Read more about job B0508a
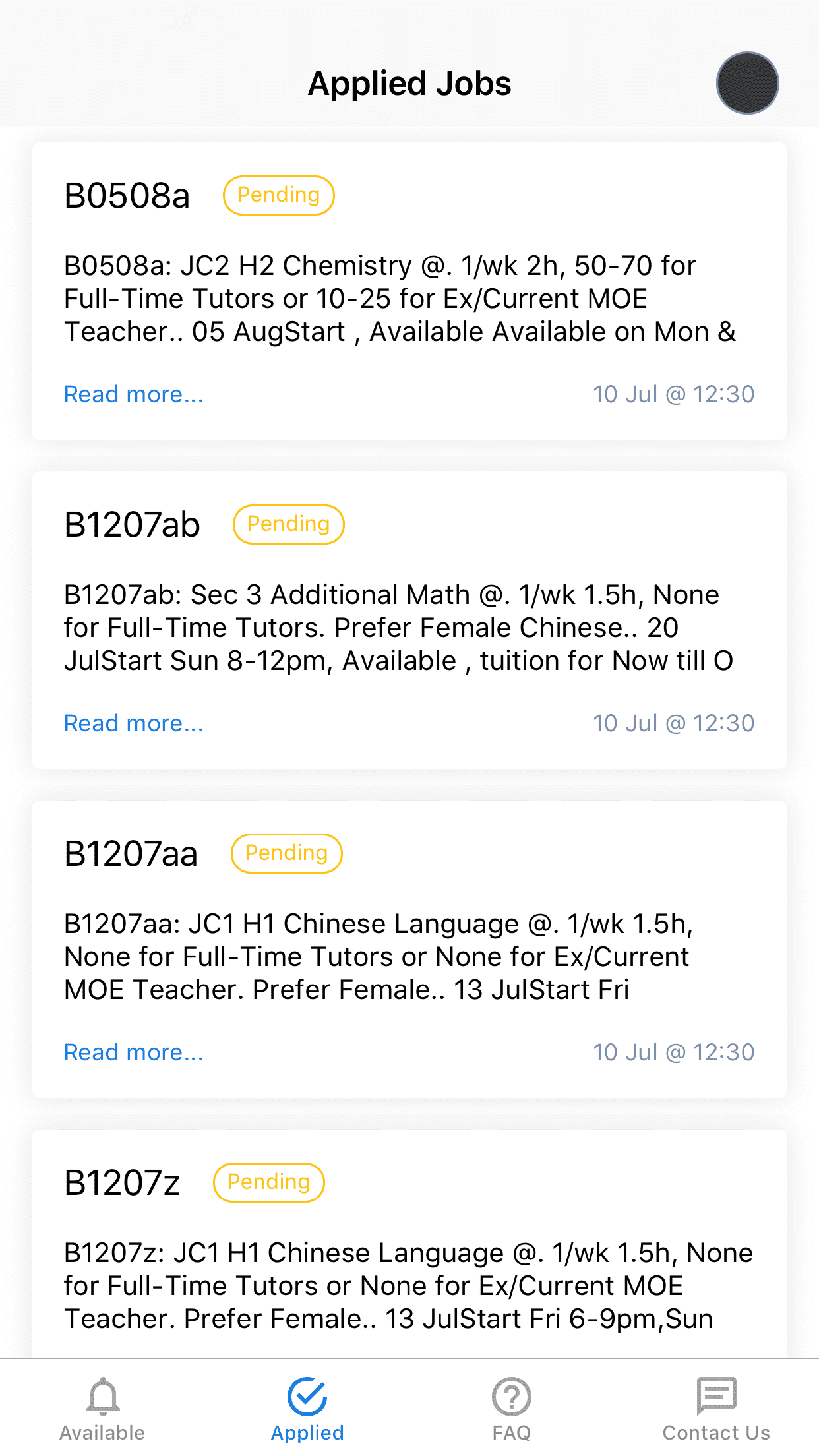The image size is (819, 1456). coord(134,394)
